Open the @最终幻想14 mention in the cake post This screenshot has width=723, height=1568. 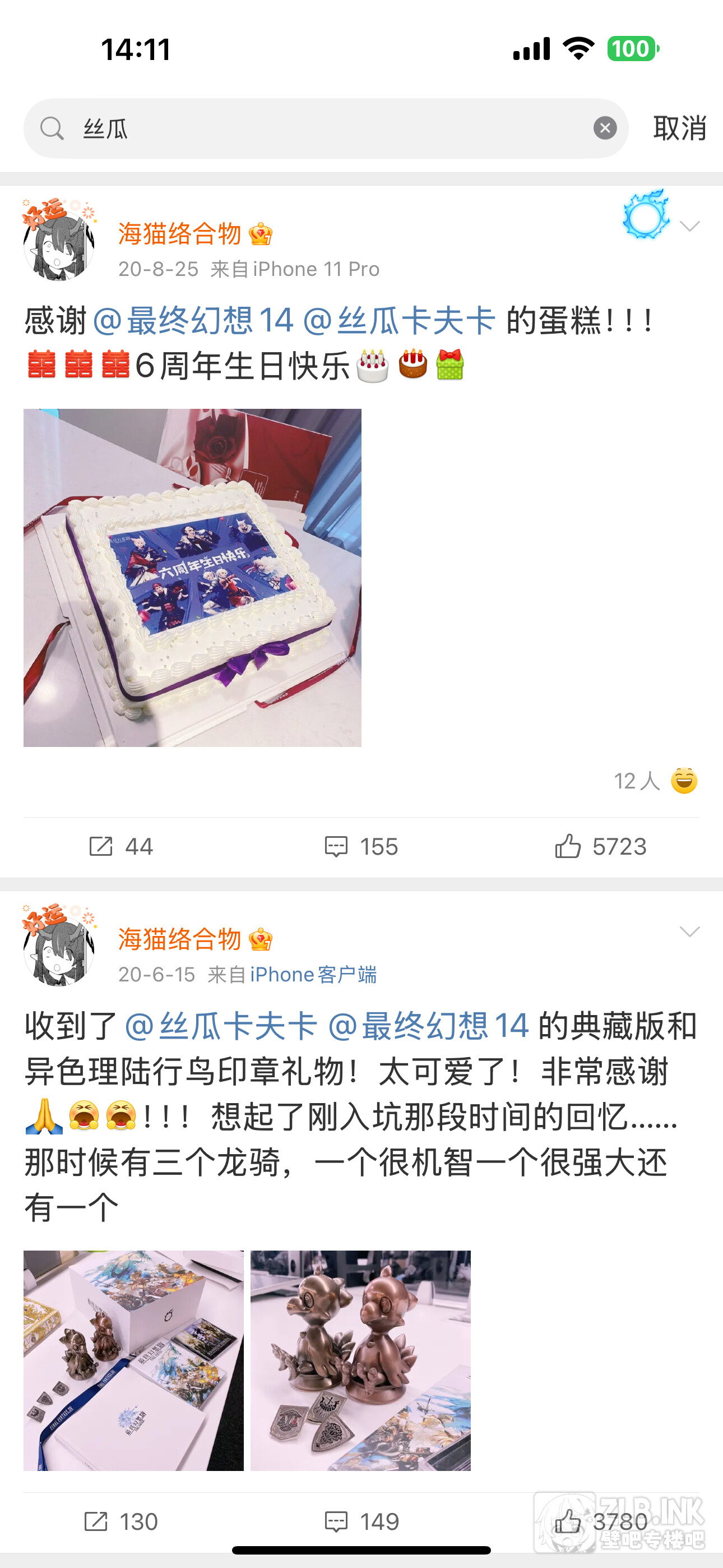(193, 321)
